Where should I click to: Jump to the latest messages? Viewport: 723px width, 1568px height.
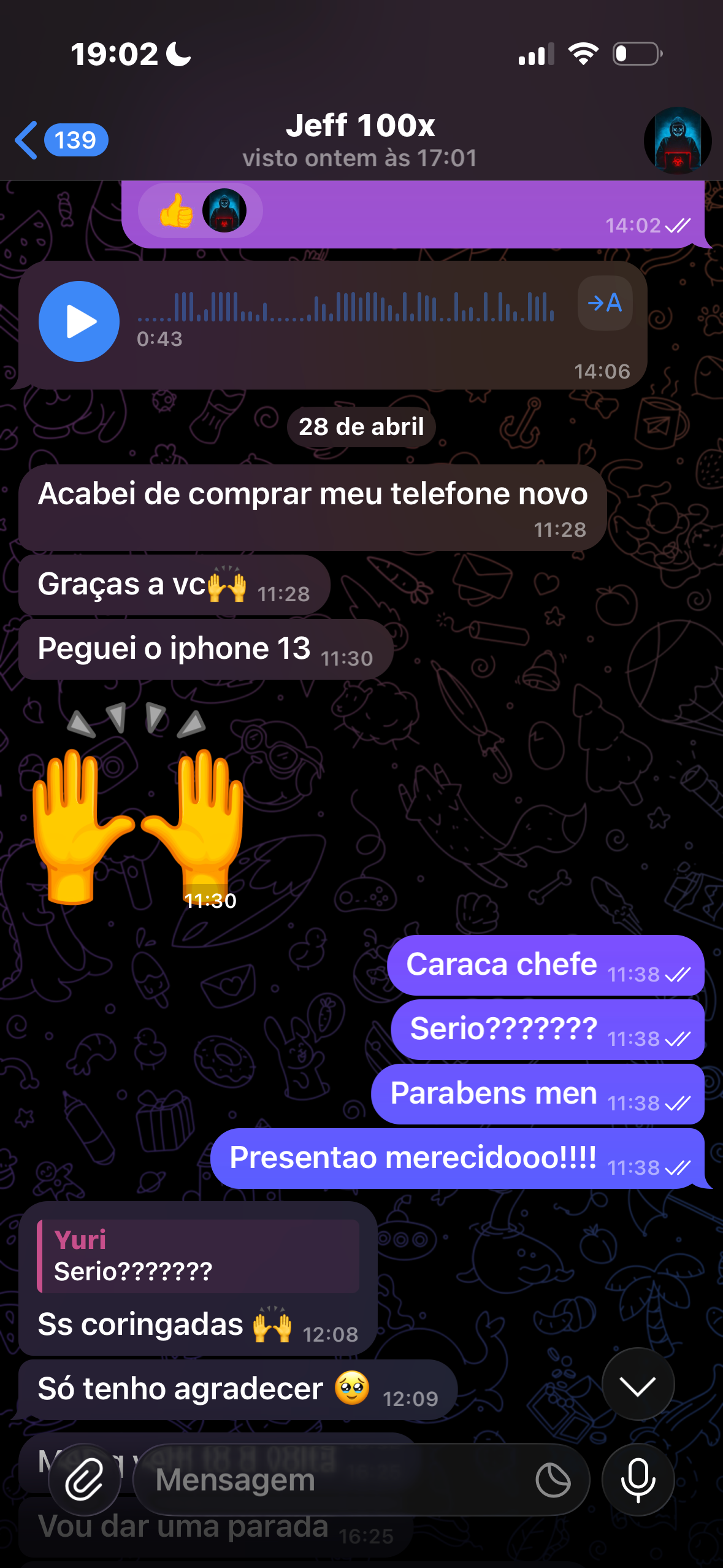638,1385
